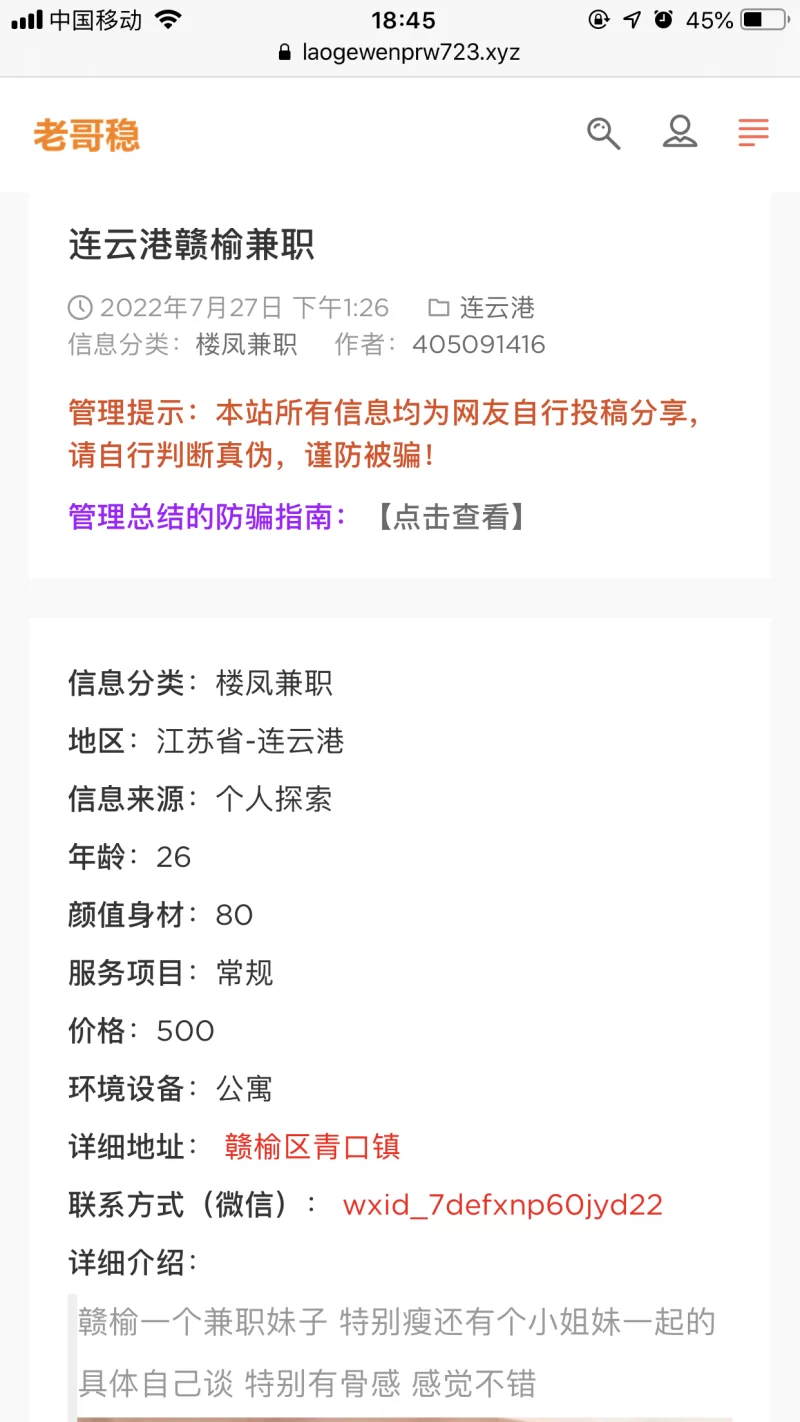Tap the 老哥稳 site logo
This screenshot has width=800, height=1422.
click(x=86, y=135)
